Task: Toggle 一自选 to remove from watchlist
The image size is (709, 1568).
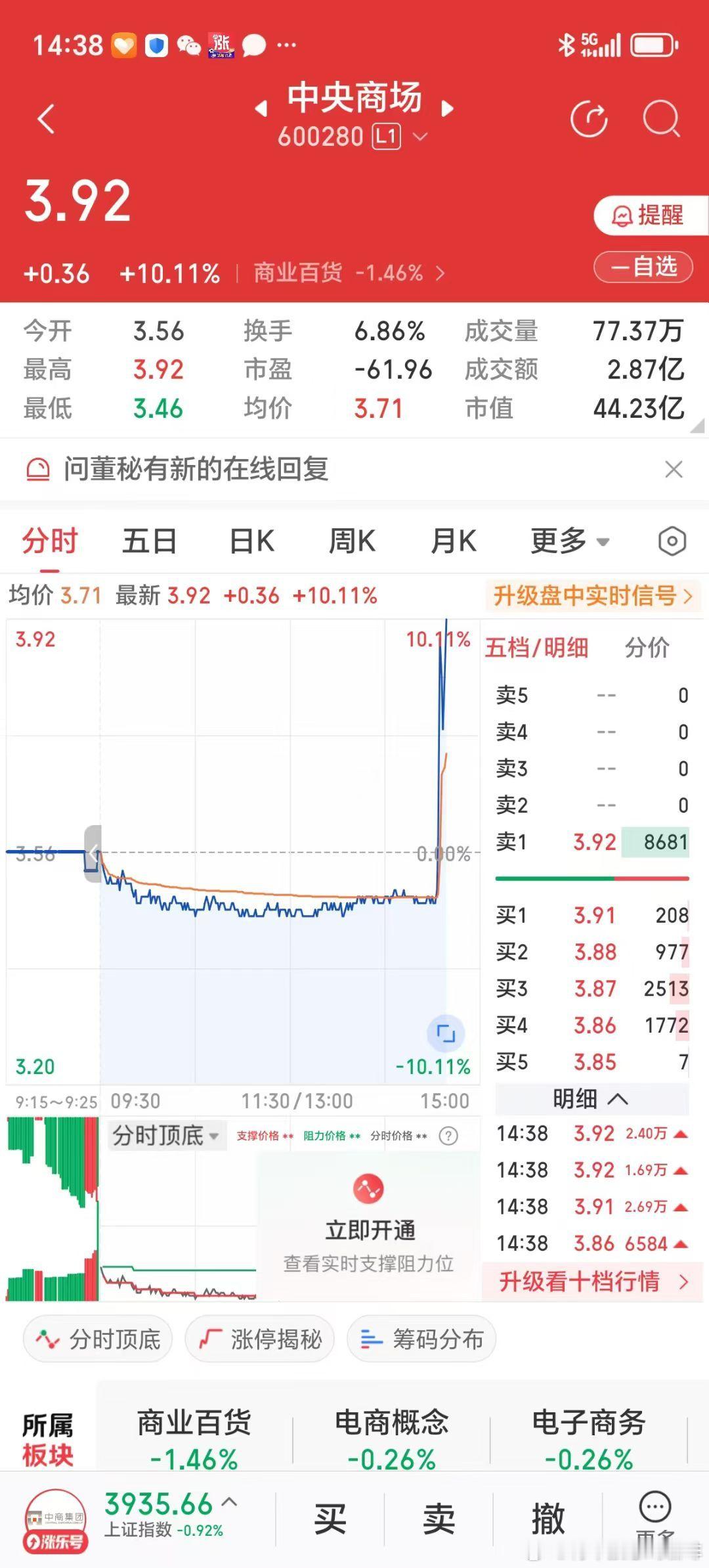Action: [x=642, y=267]
